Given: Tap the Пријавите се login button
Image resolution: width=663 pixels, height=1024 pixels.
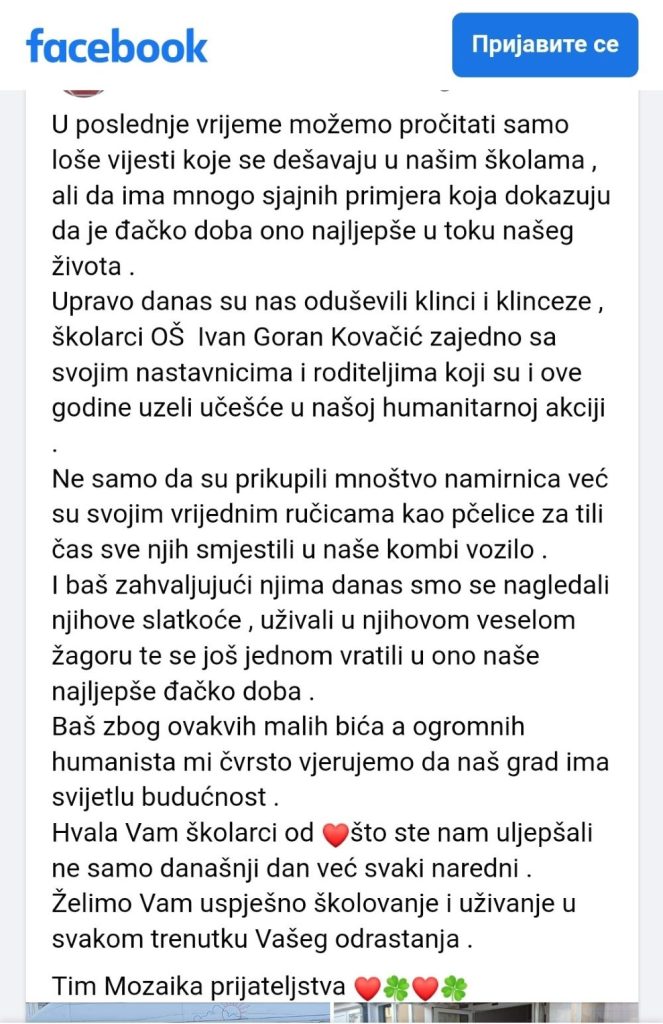Looking at the screenshot, I should point(545,45).
